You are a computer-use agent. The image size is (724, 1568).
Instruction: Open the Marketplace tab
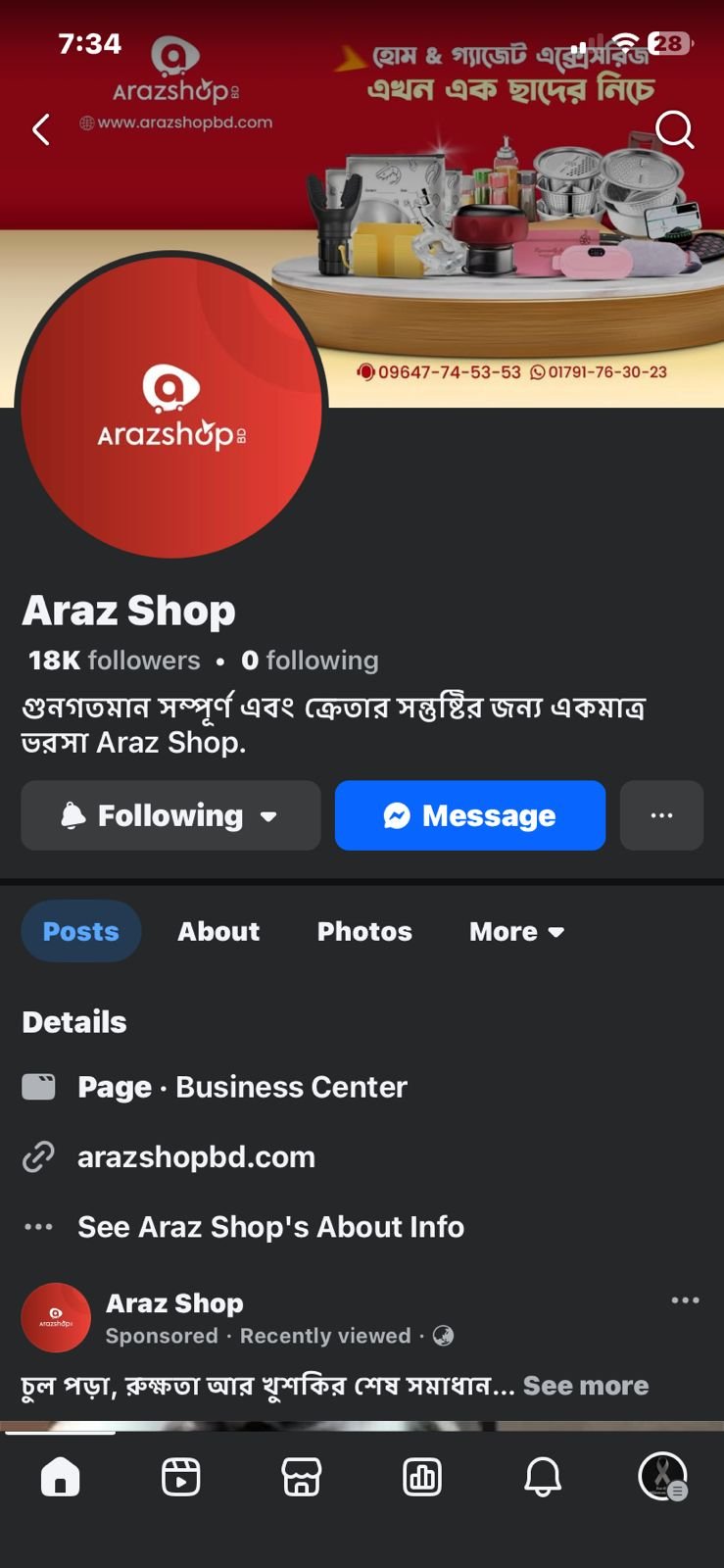pos(302,1477)
